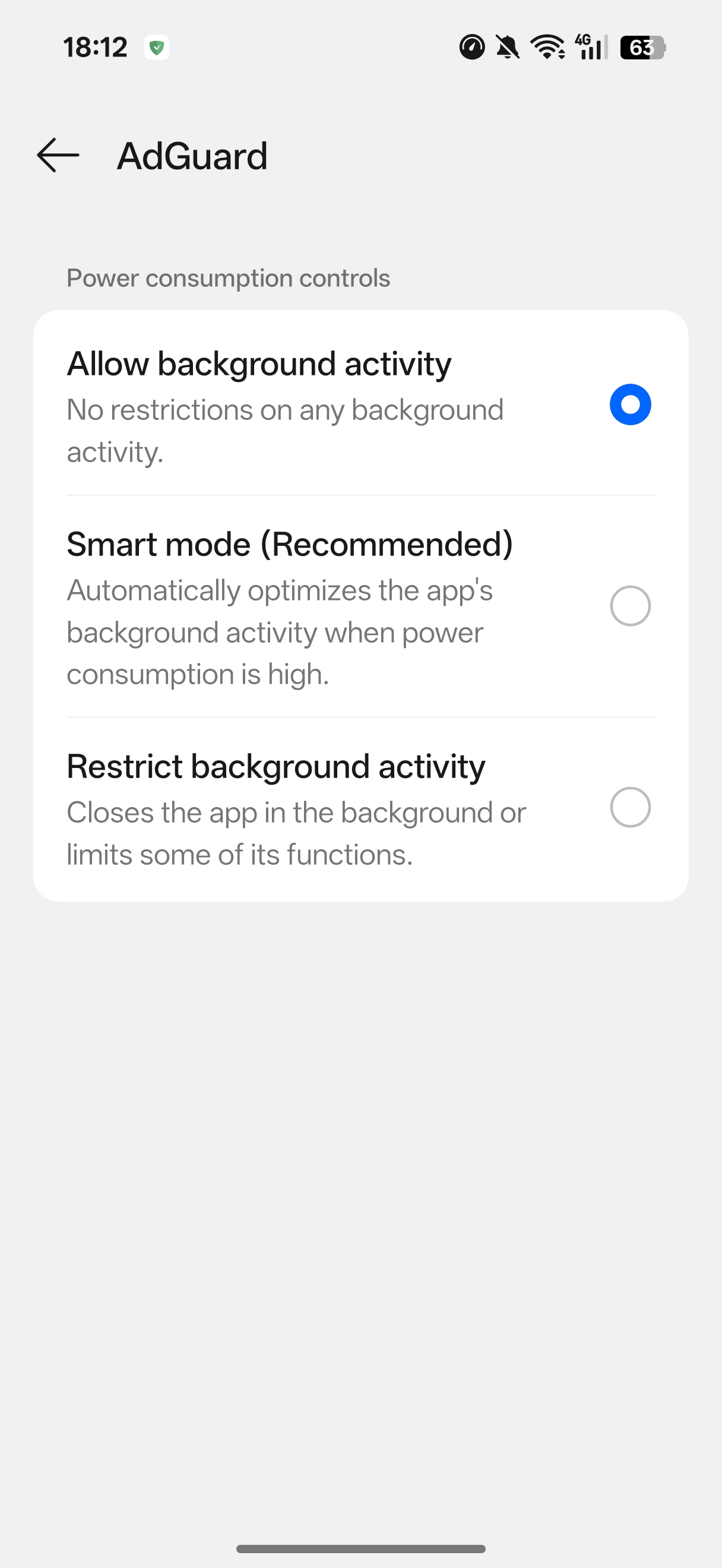Select Restrict background activity
The width and height of the screenshot is (722, 1568).
coord(629,807)
